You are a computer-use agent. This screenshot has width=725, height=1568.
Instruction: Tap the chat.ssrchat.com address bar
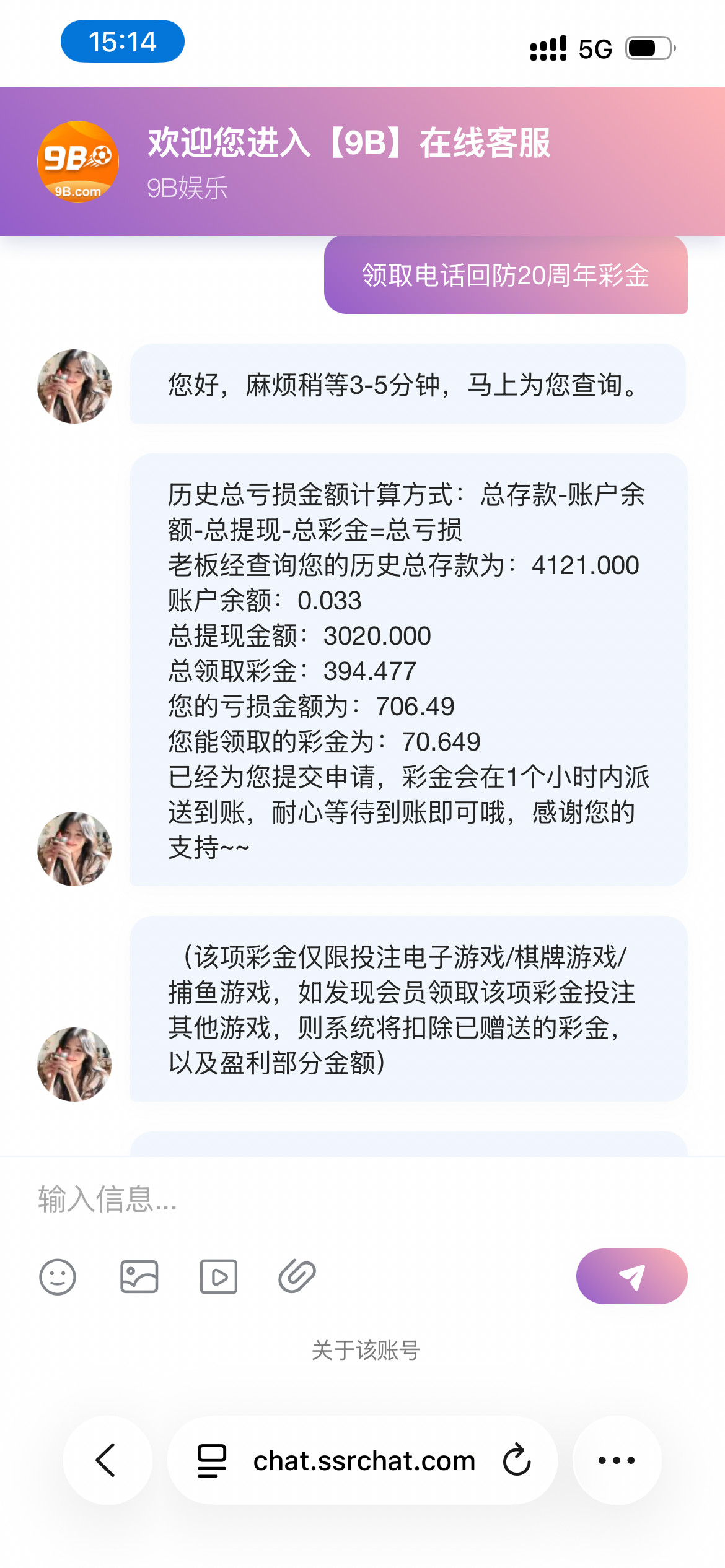[x=364, y=1460]
